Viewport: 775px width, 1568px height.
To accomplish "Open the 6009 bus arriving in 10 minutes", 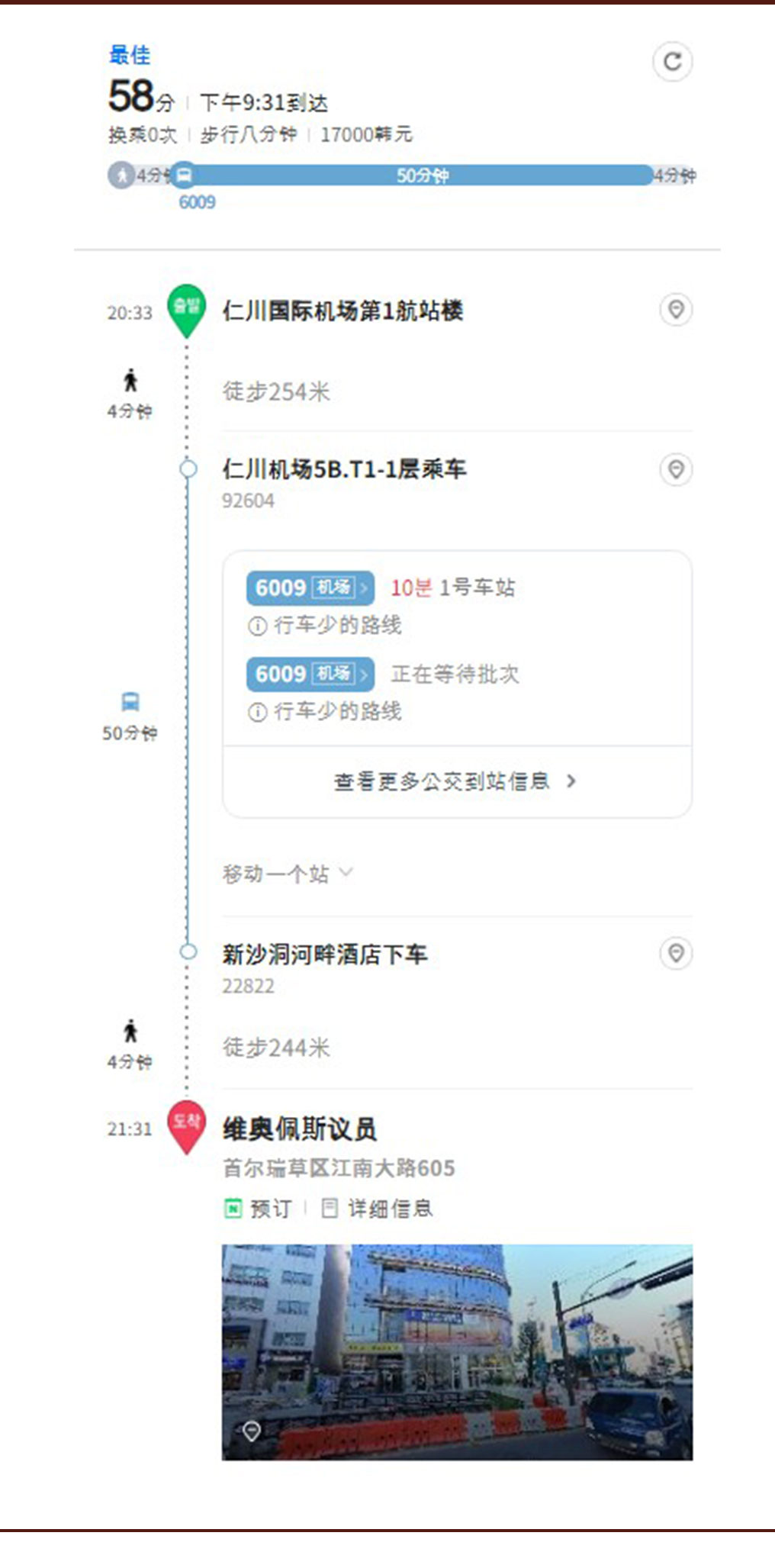I will 310,588.
